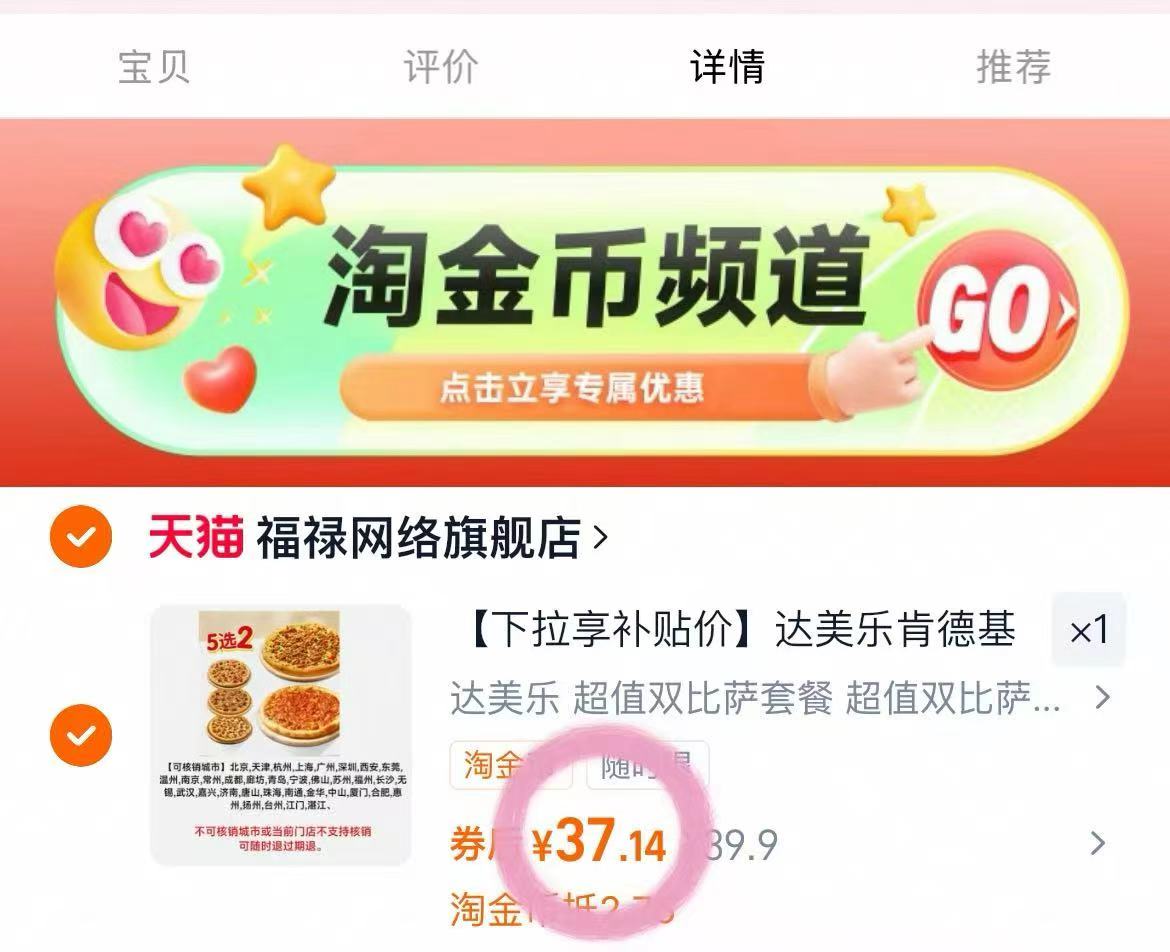Switch to the 评价 tab
The height and width of the screenshot is (952, 1170).
coord(441,67)
